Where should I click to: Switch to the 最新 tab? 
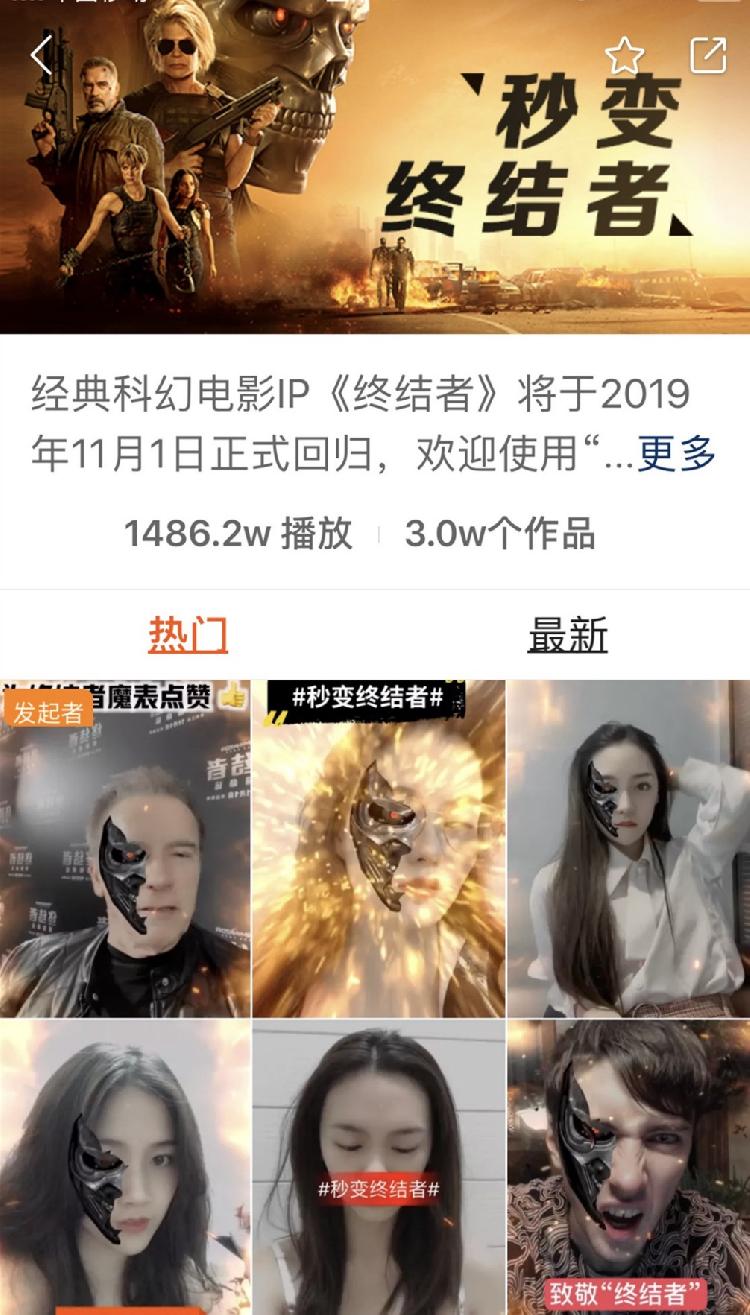[x=567, y=635]
